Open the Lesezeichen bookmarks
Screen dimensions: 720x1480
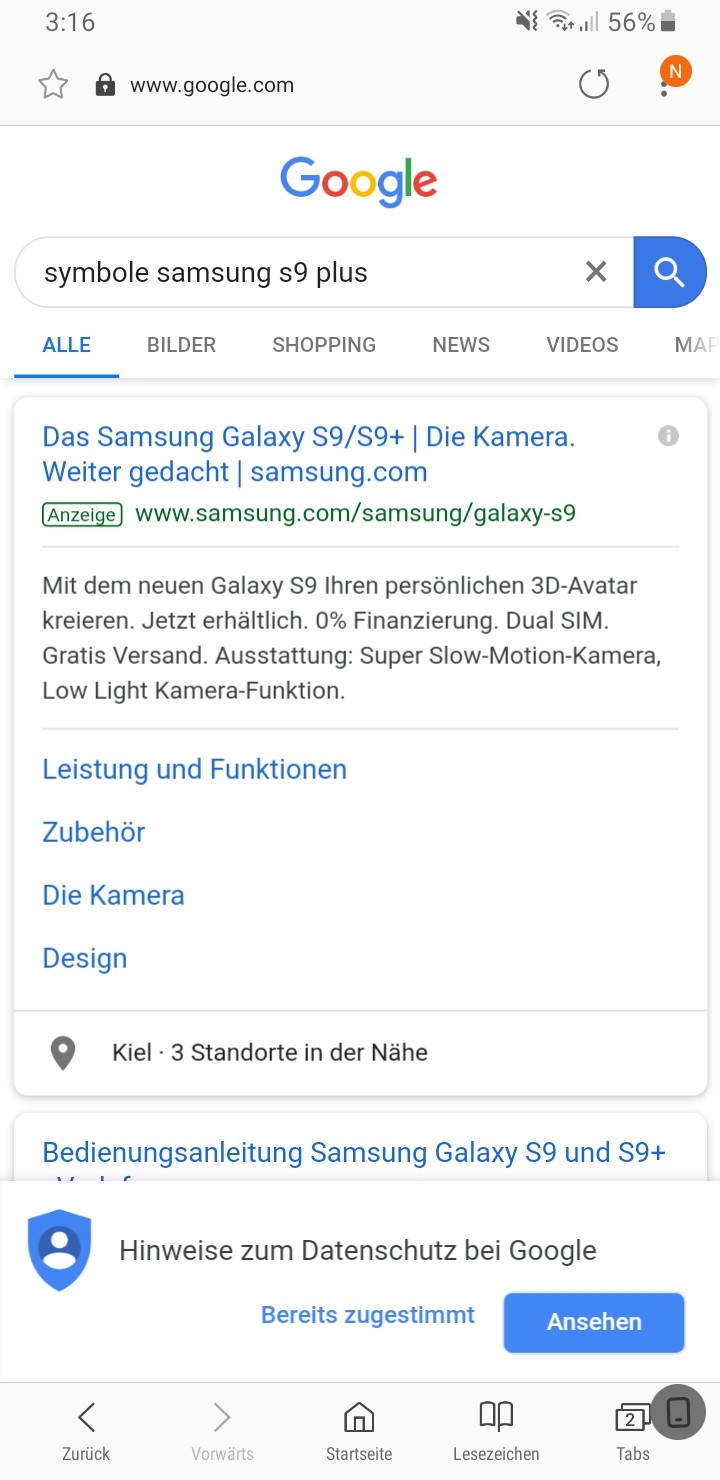point(496,1428)
